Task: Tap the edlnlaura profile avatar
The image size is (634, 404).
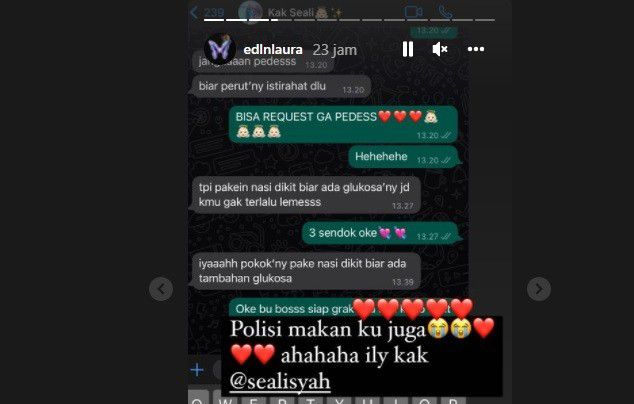Action: click(220, 49)
